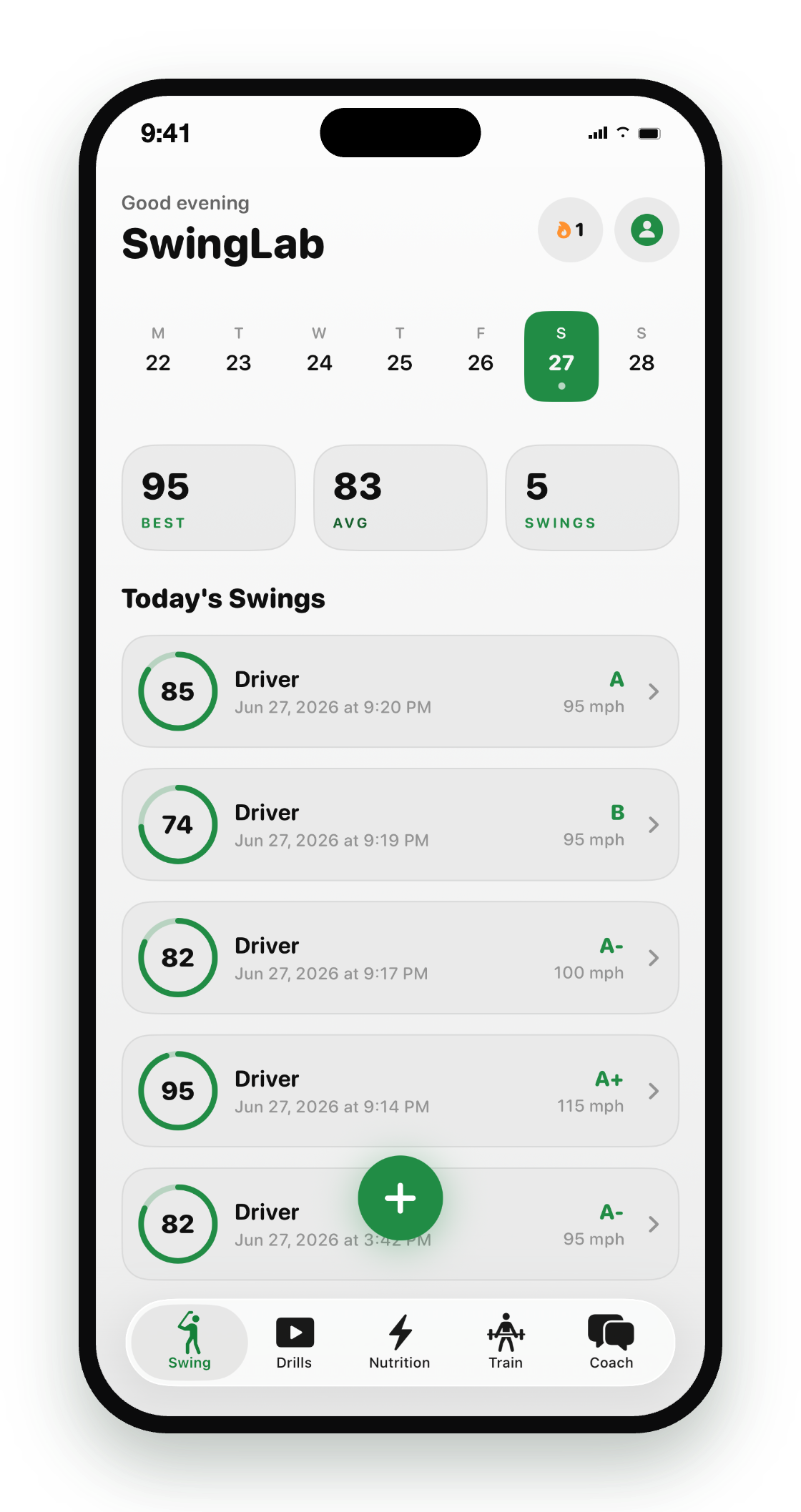Image resolution: width=801 pixels, height=1512 pixels.
Task: Switch to the Nutrition tab
Action: pos(400,1342)
